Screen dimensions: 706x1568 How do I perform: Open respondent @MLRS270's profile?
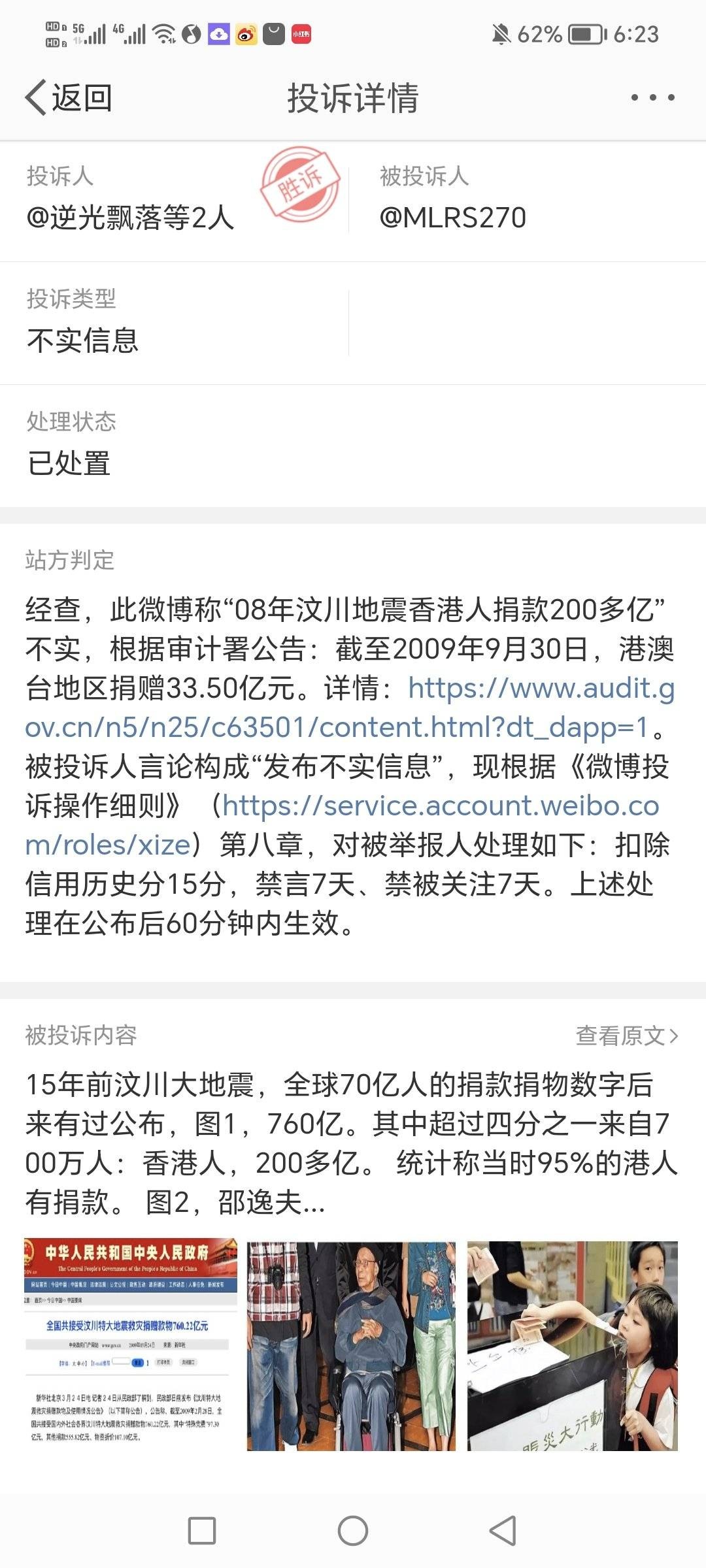(453, 218)
